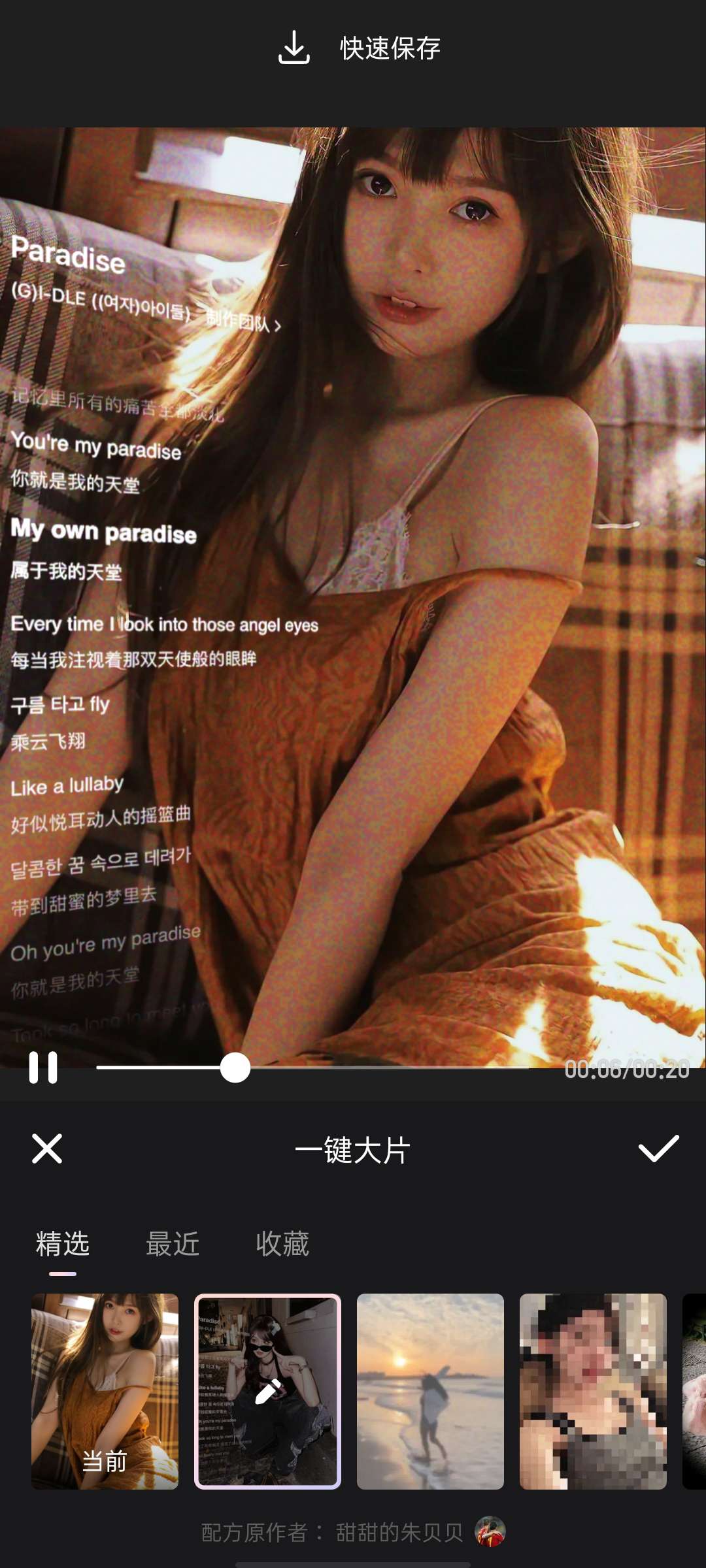This screenshot has height=1568, width=706.
Task: Apply the pixelated portrait template
Action: [x=593, y=1392]
